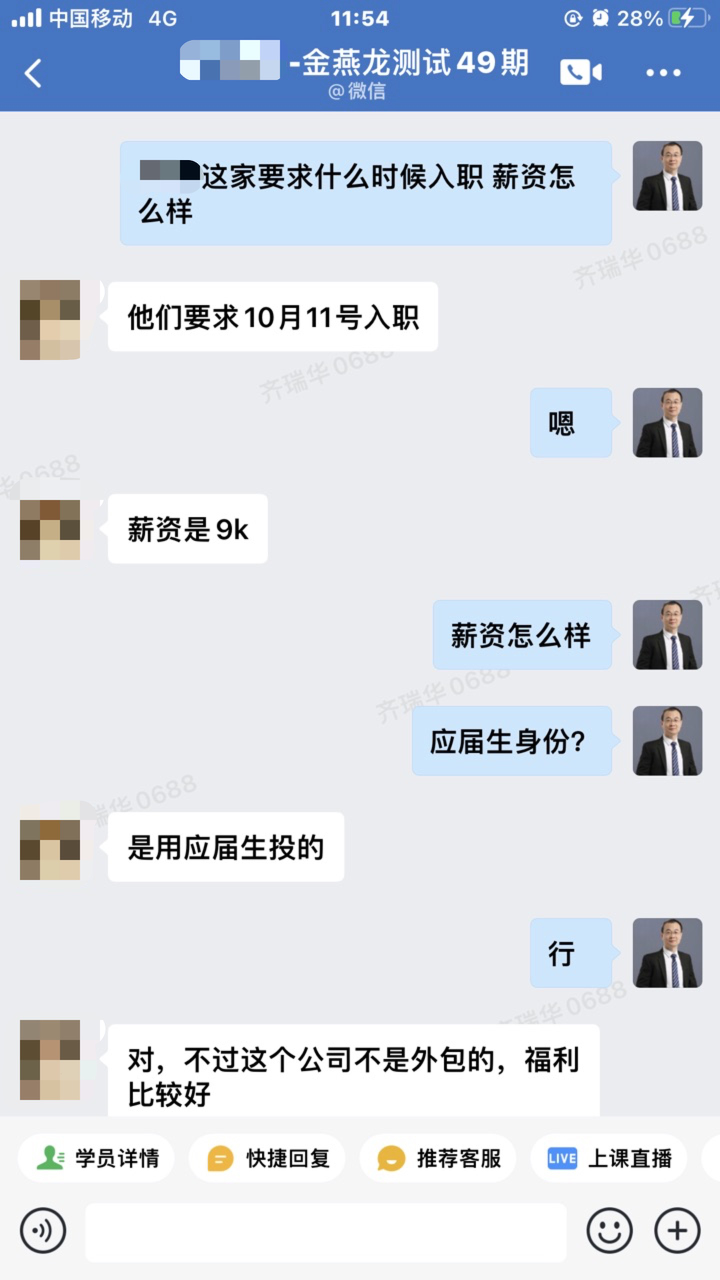Start a voice or video call
720x1280 pixels.
pos(580,72)
